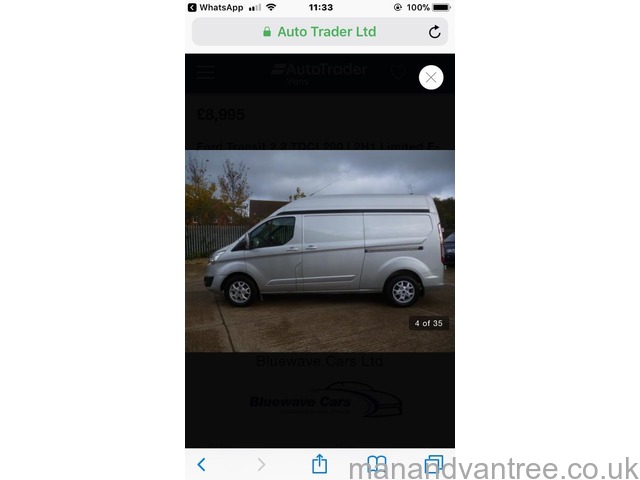Close the photo gallery overlay

(x=431, y=77)
